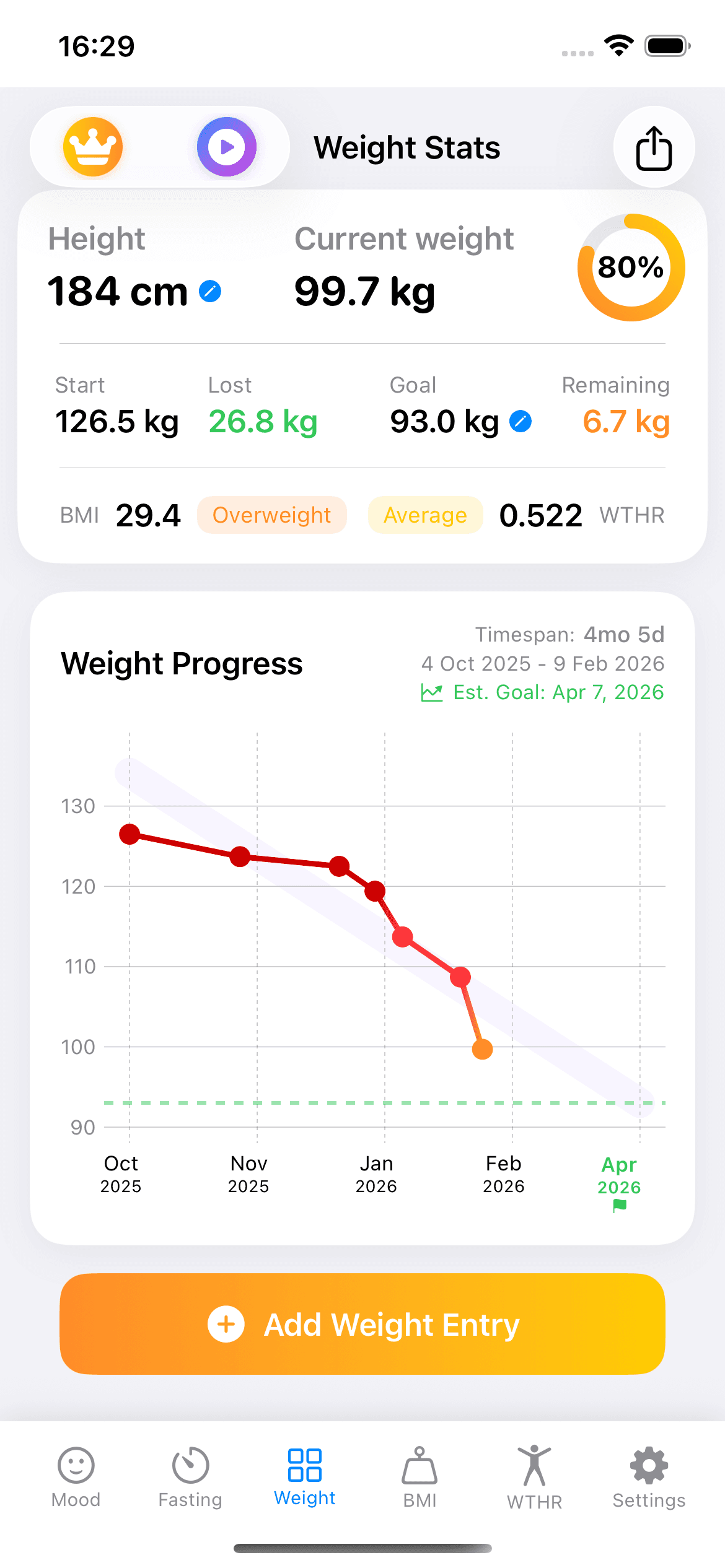Edit the goal weight pencil icon
The height and width of the screenshot is (1568, 725).
pos(521,422)
